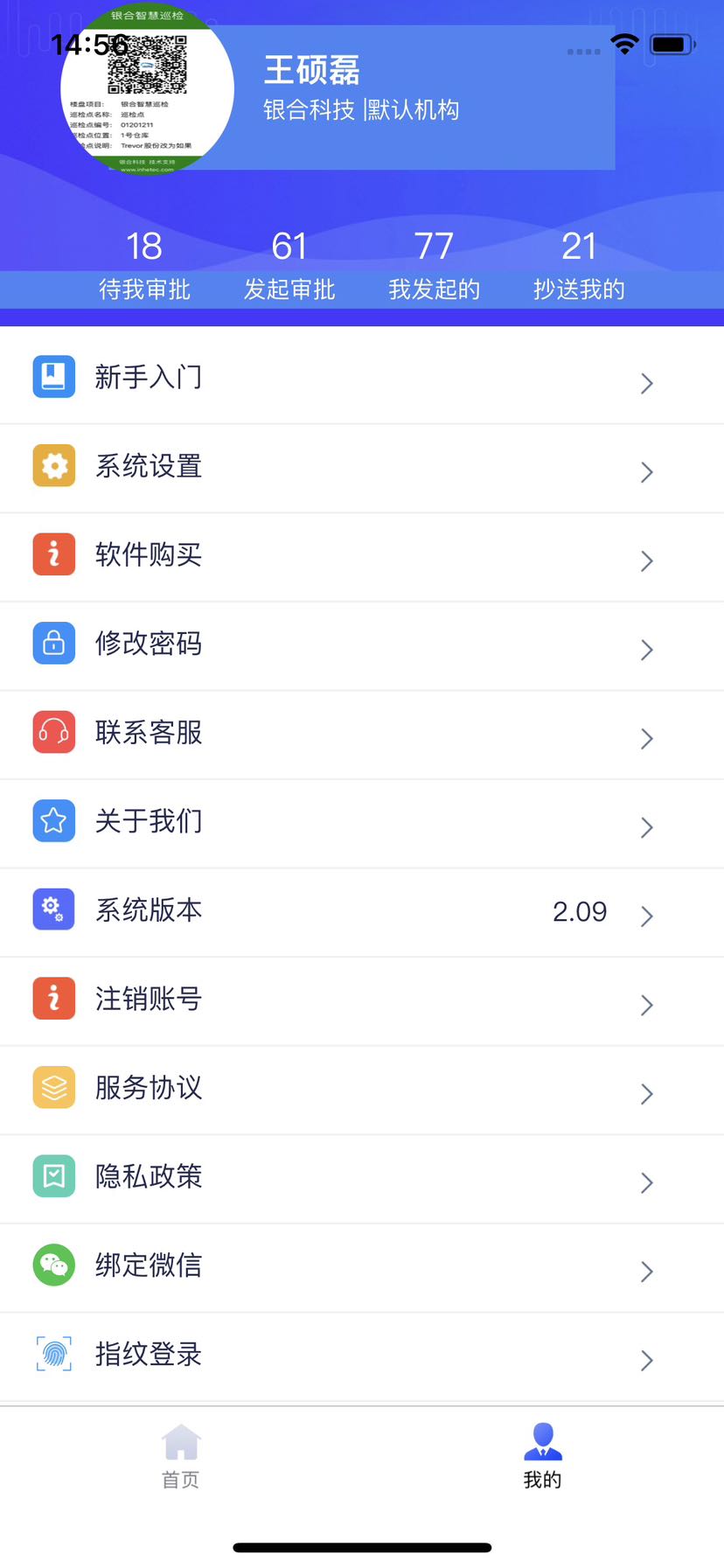The width and height of the screenshot is (724, 1568).
Task: Select 绑定微信 to link WeChat
Action: [x=362, y=1267]
